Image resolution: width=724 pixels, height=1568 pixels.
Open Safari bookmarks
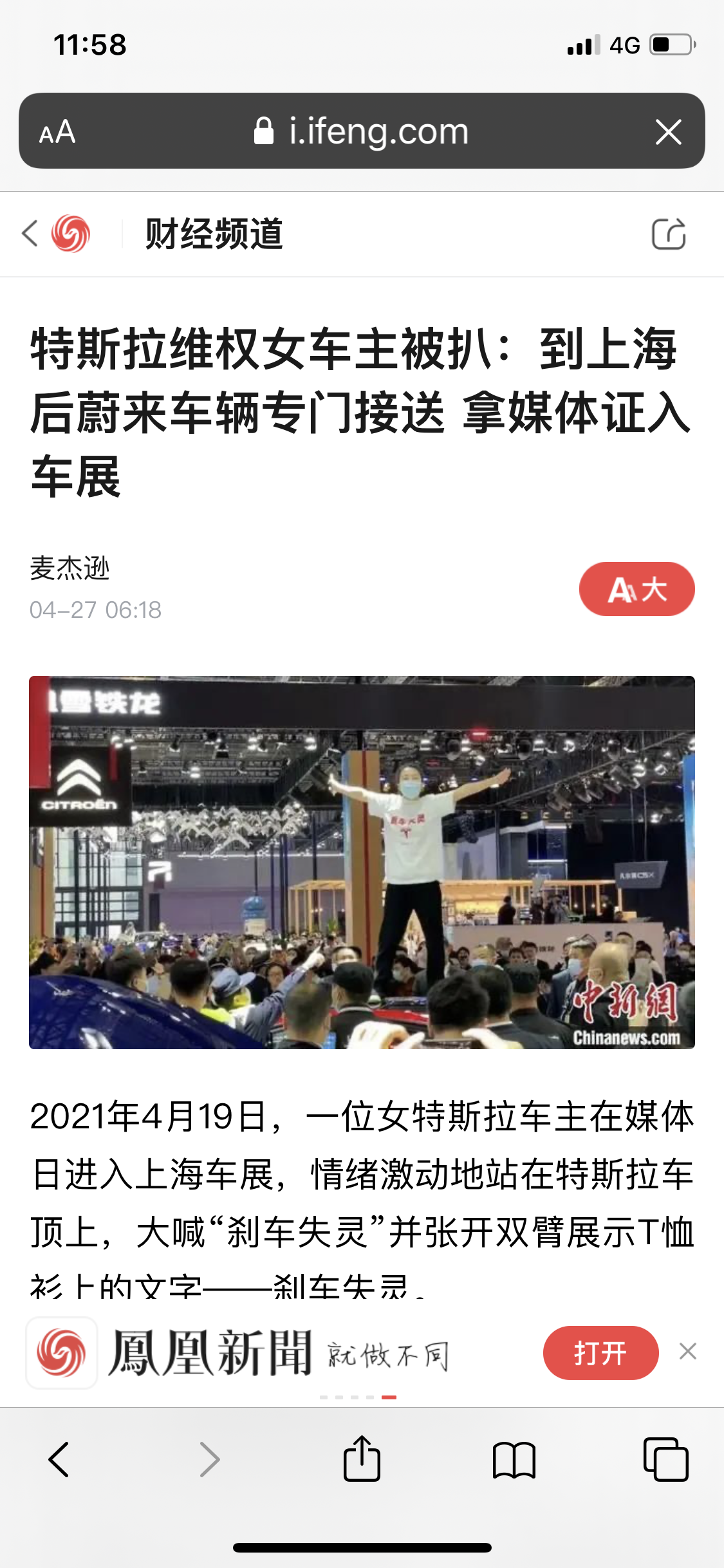(x=514, y=1459)
